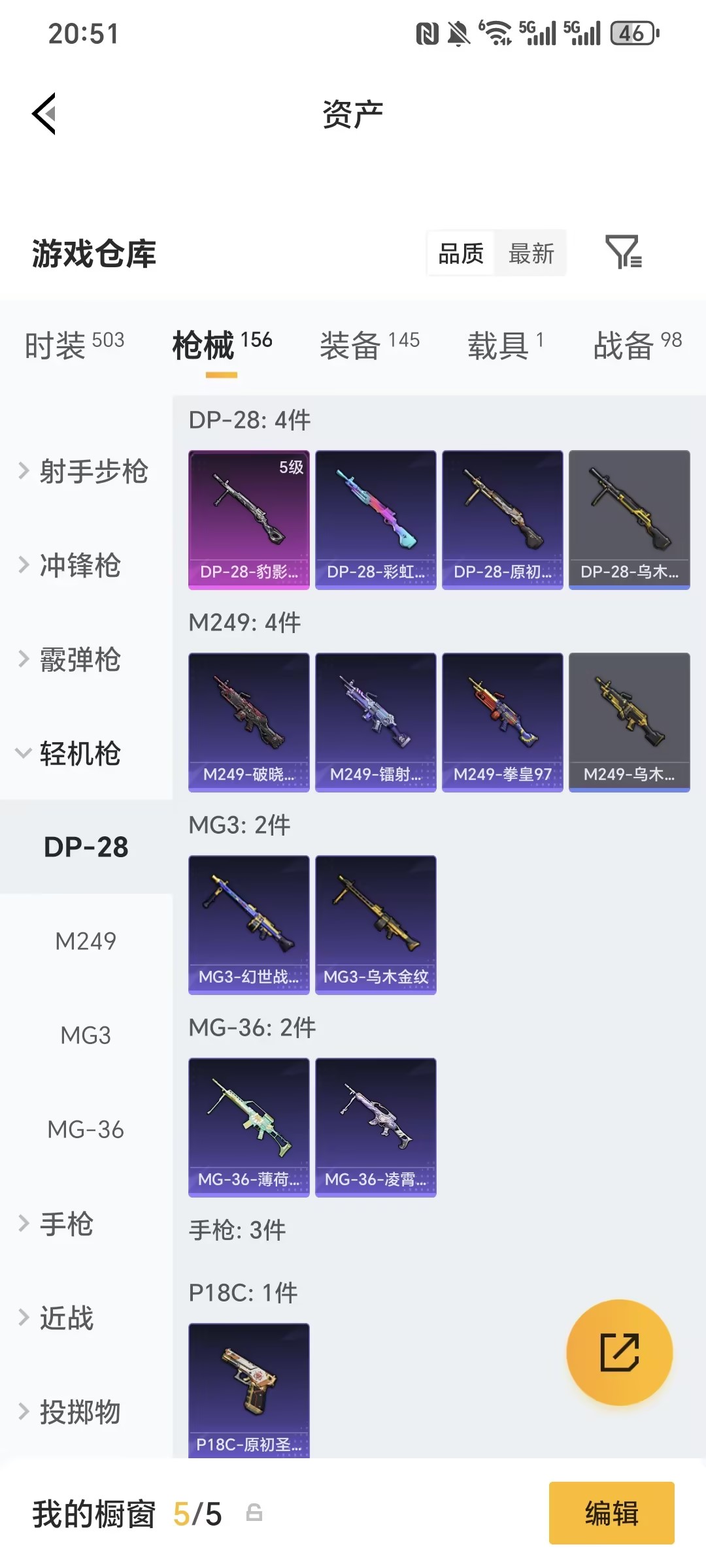Sort warehouse by 最新
Image resolution: width=706 pixels, height=1568 pixels.
531,253
